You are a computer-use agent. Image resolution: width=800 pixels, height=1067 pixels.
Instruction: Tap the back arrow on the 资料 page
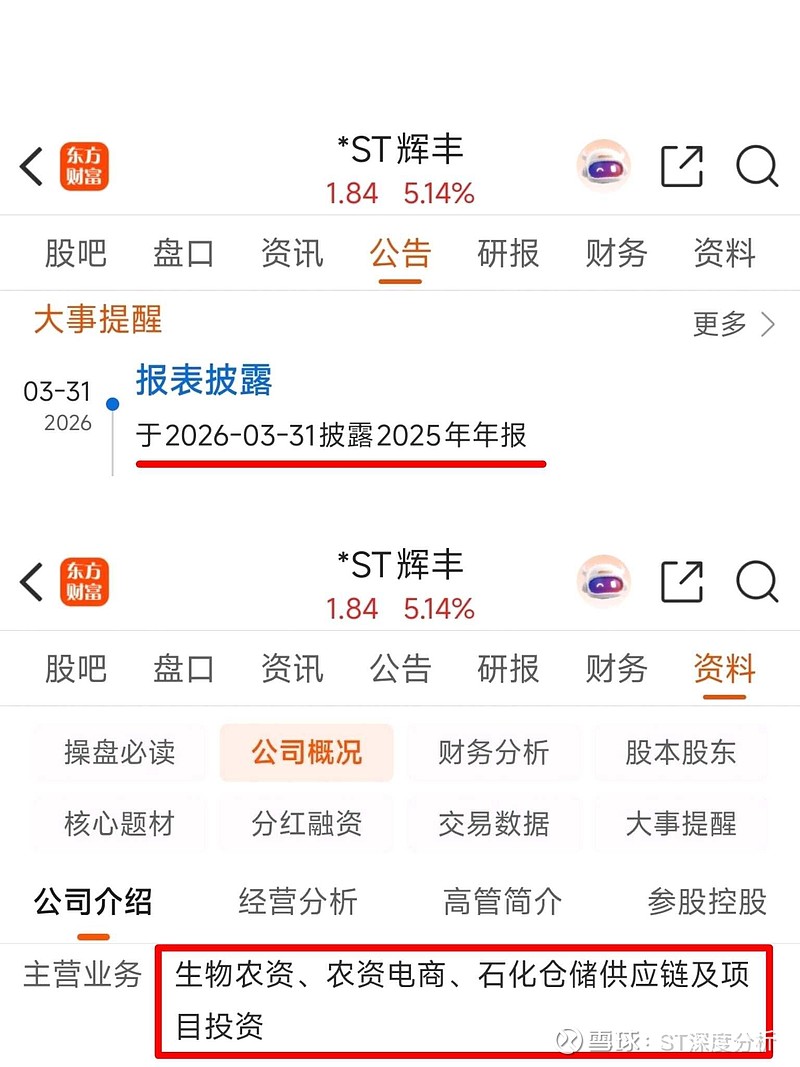(x=30, y=582)
